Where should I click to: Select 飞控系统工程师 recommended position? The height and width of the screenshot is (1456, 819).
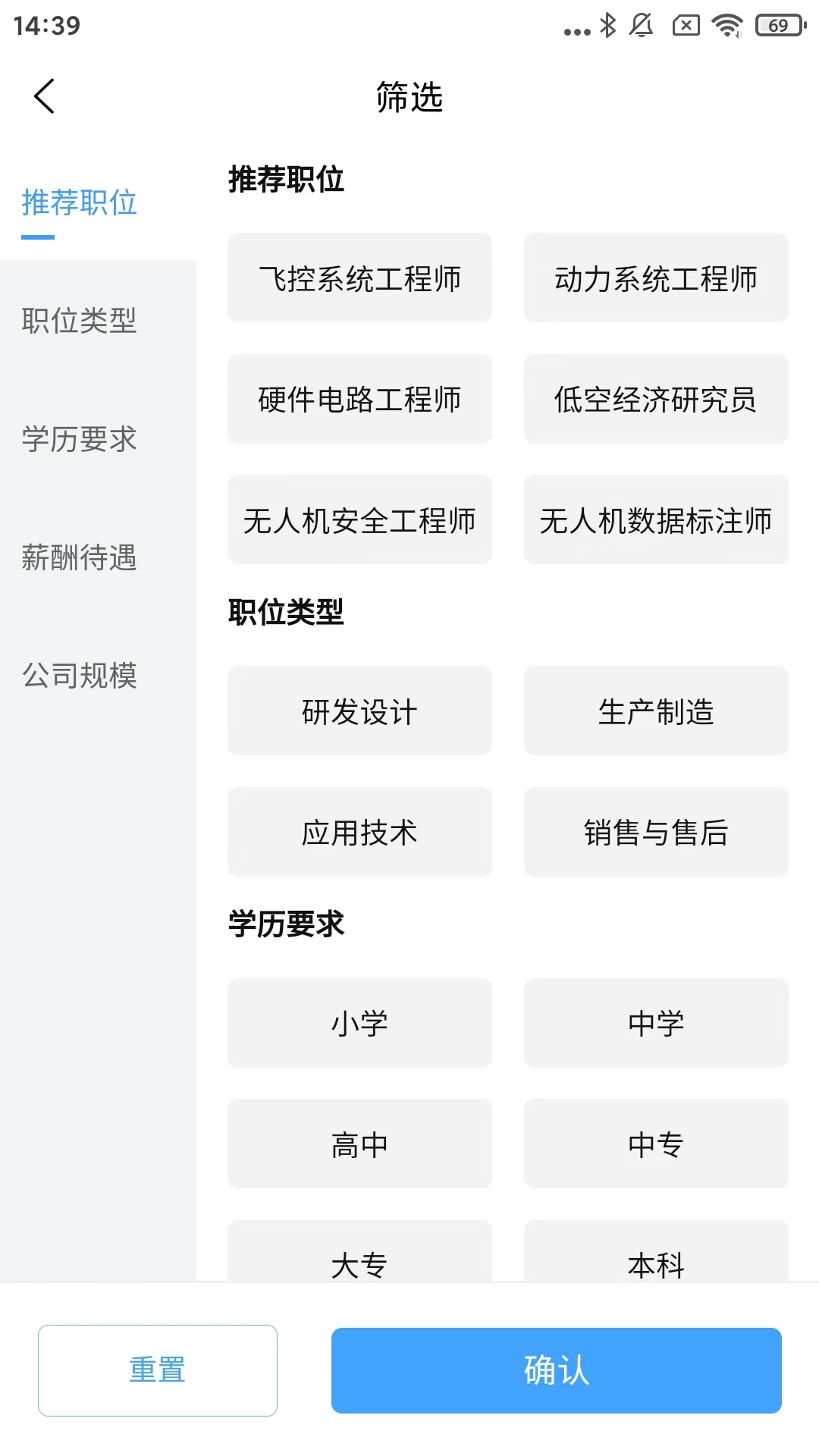point(359,278)
